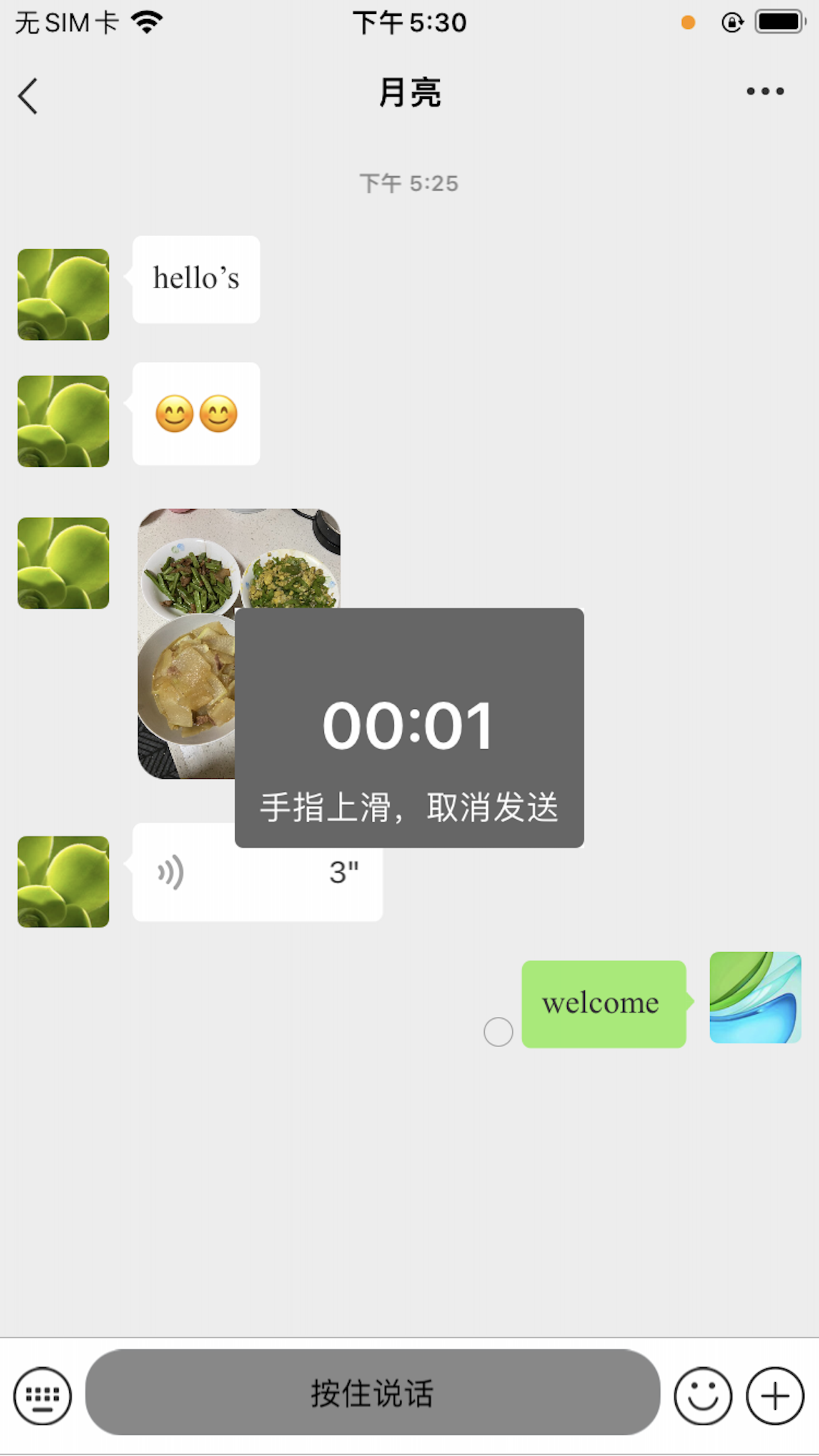Image resolution: width=819 pixels, height=1456 pixels.
Task: Open the three-dot chat options menu
Action: 765,92
